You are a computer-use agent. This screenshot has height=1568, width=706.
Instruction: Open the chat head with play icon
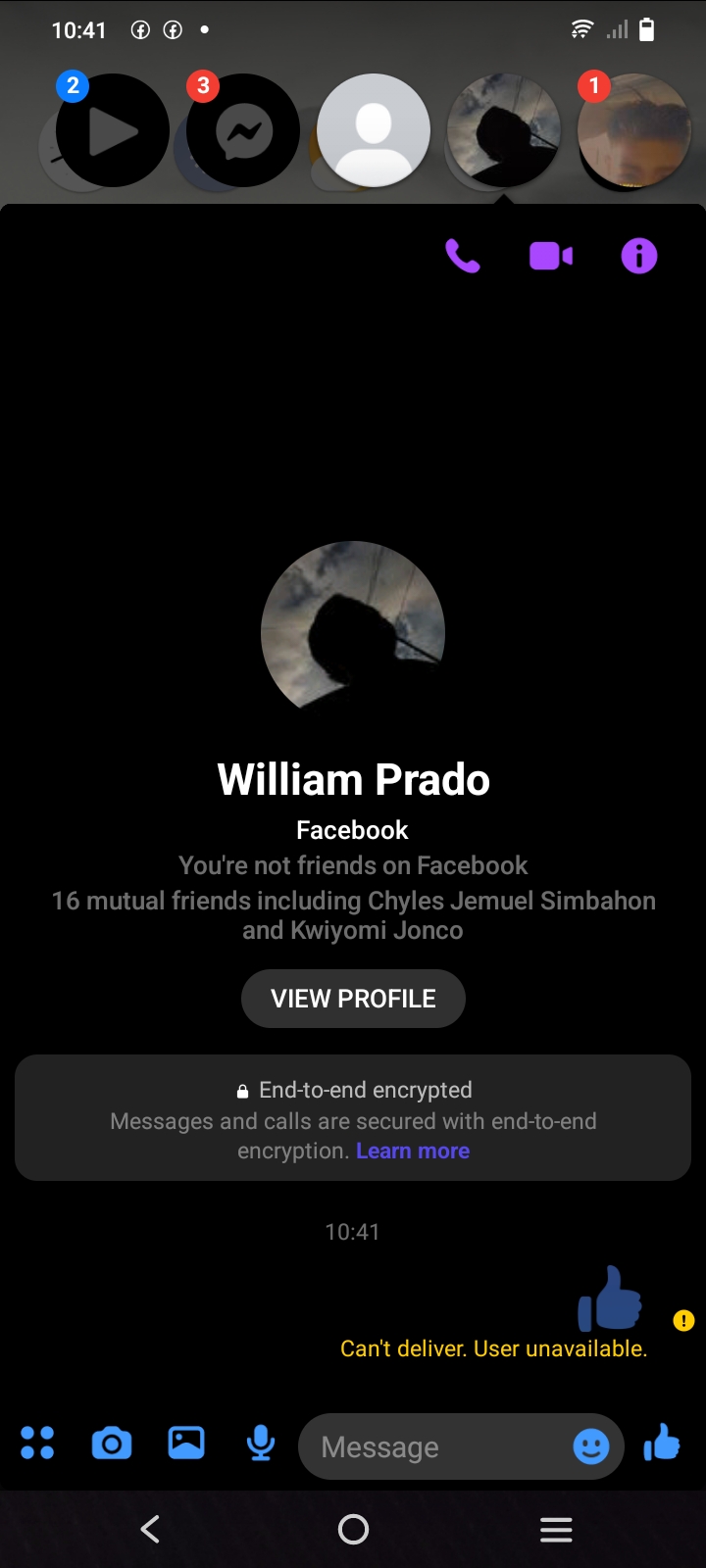[x=112, y=130]
